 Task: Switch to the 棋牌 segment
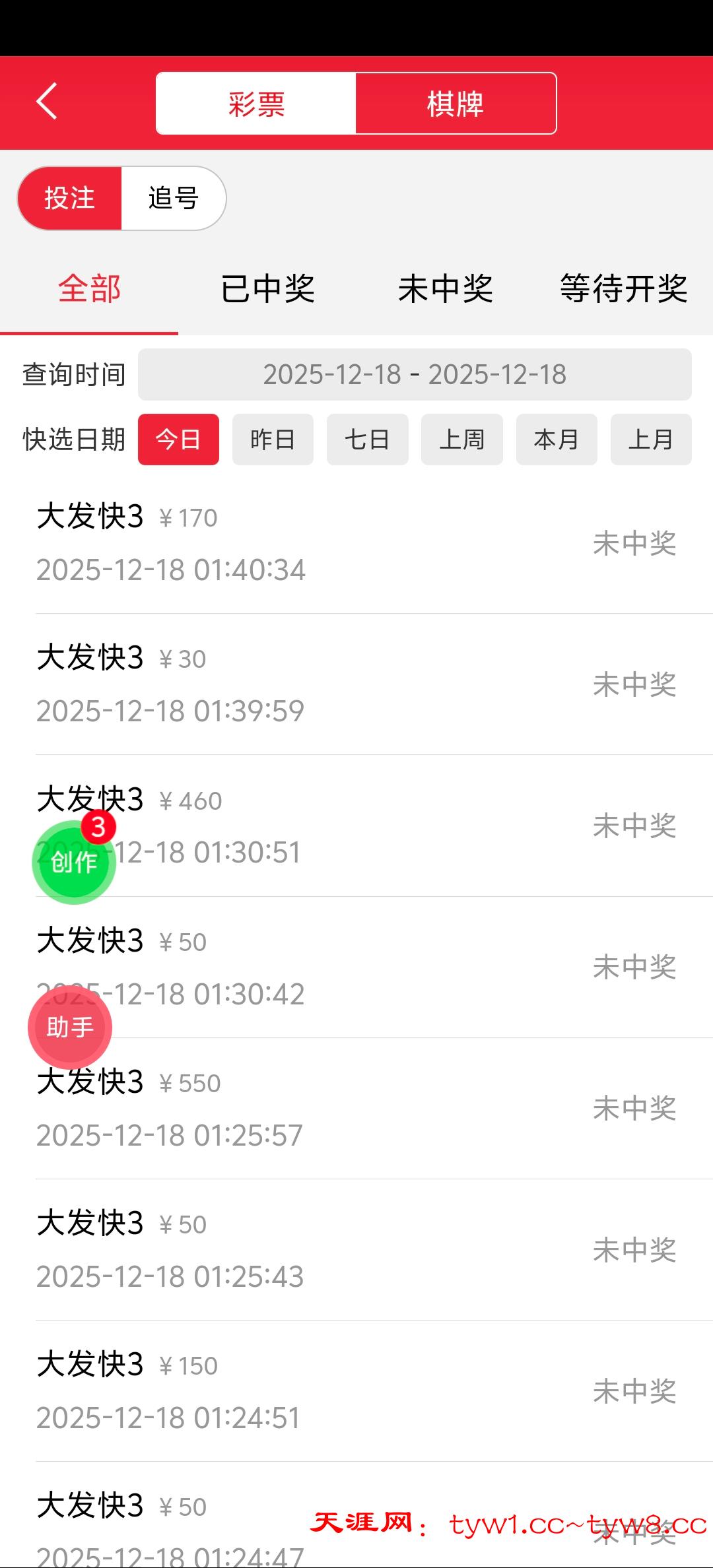tap(456, 104)
